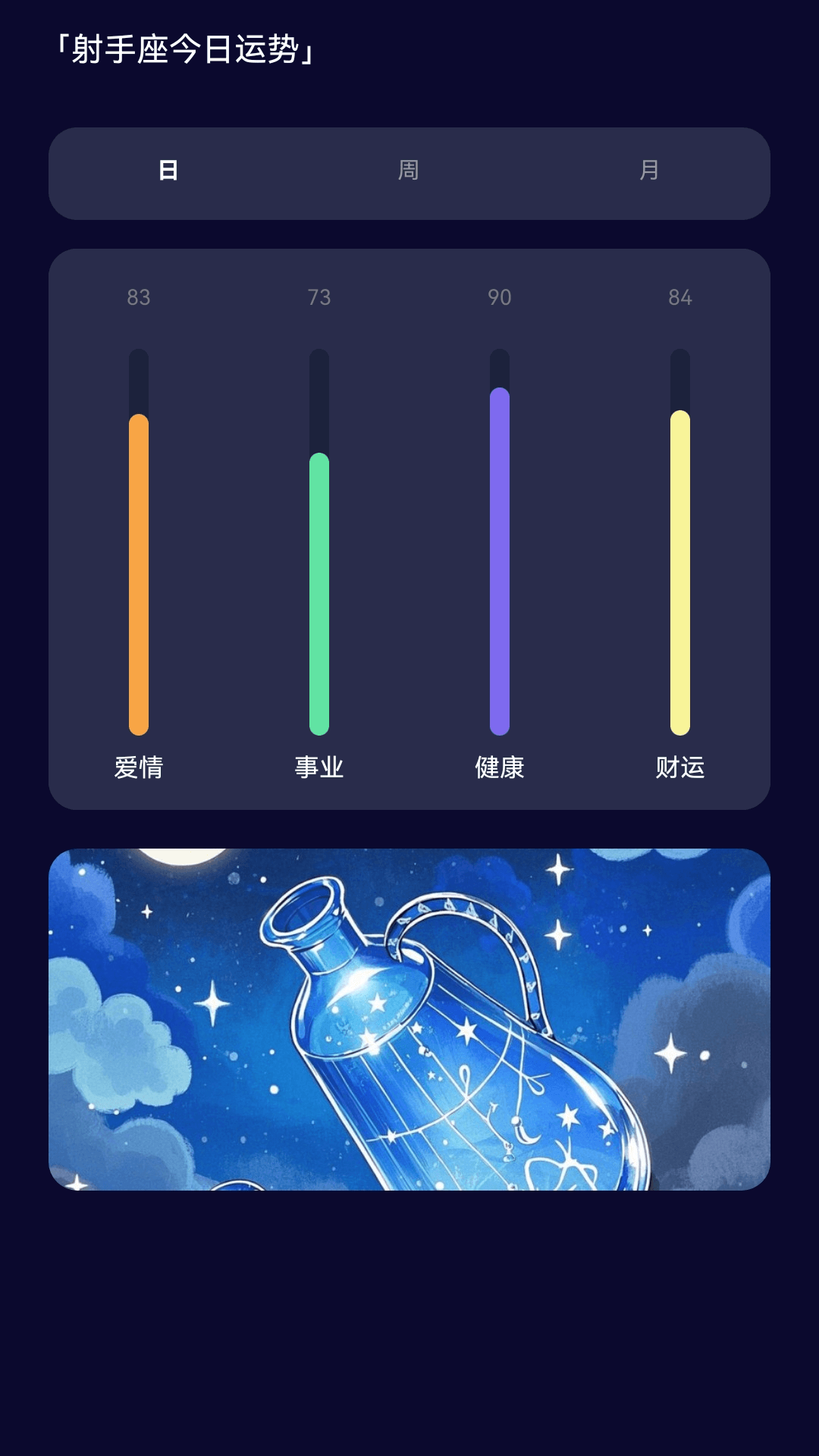Screen dimensions: 819x1456
Task: Switch to the 周 weekly fortune tab
Action: pos(407,172)
